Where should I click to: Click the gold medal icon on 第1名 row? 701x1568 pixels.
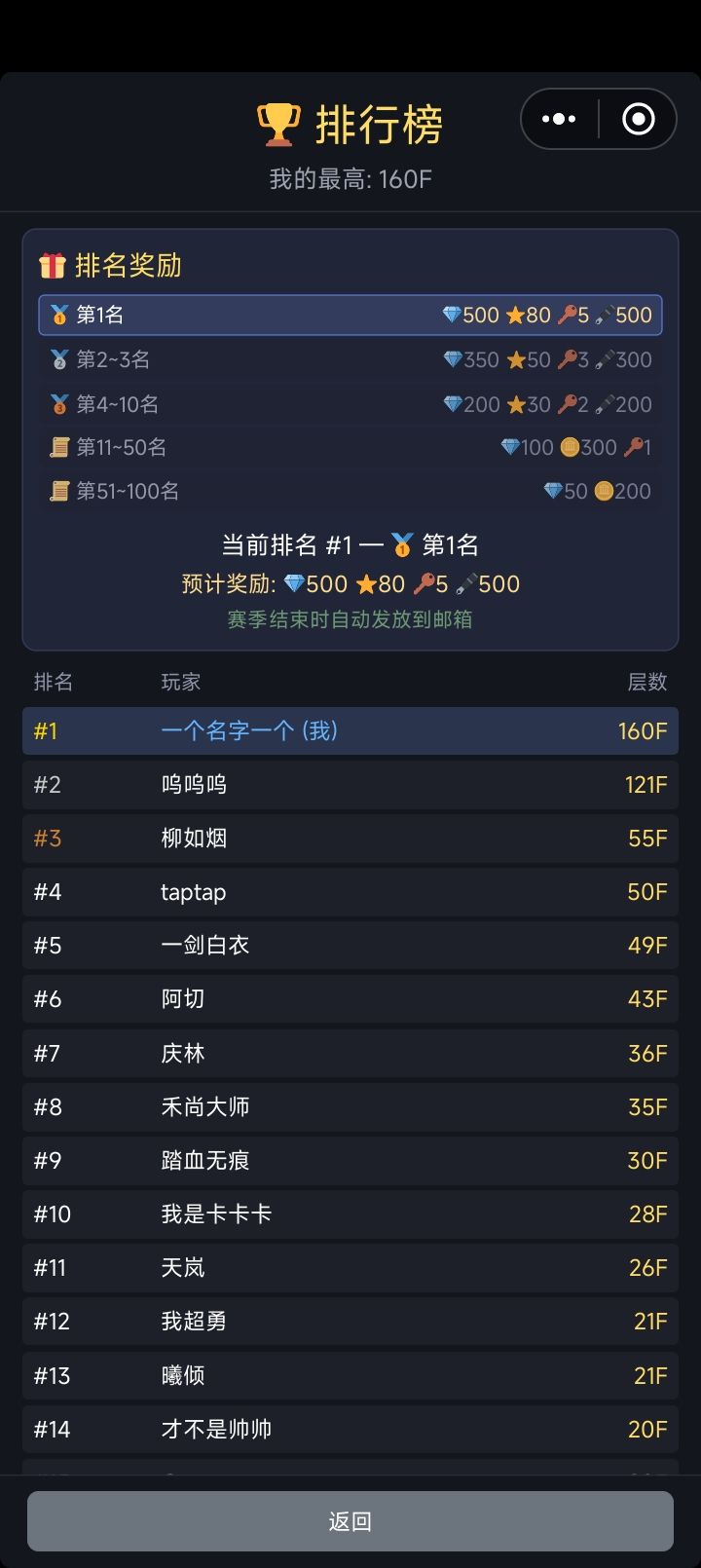[62, 315]
